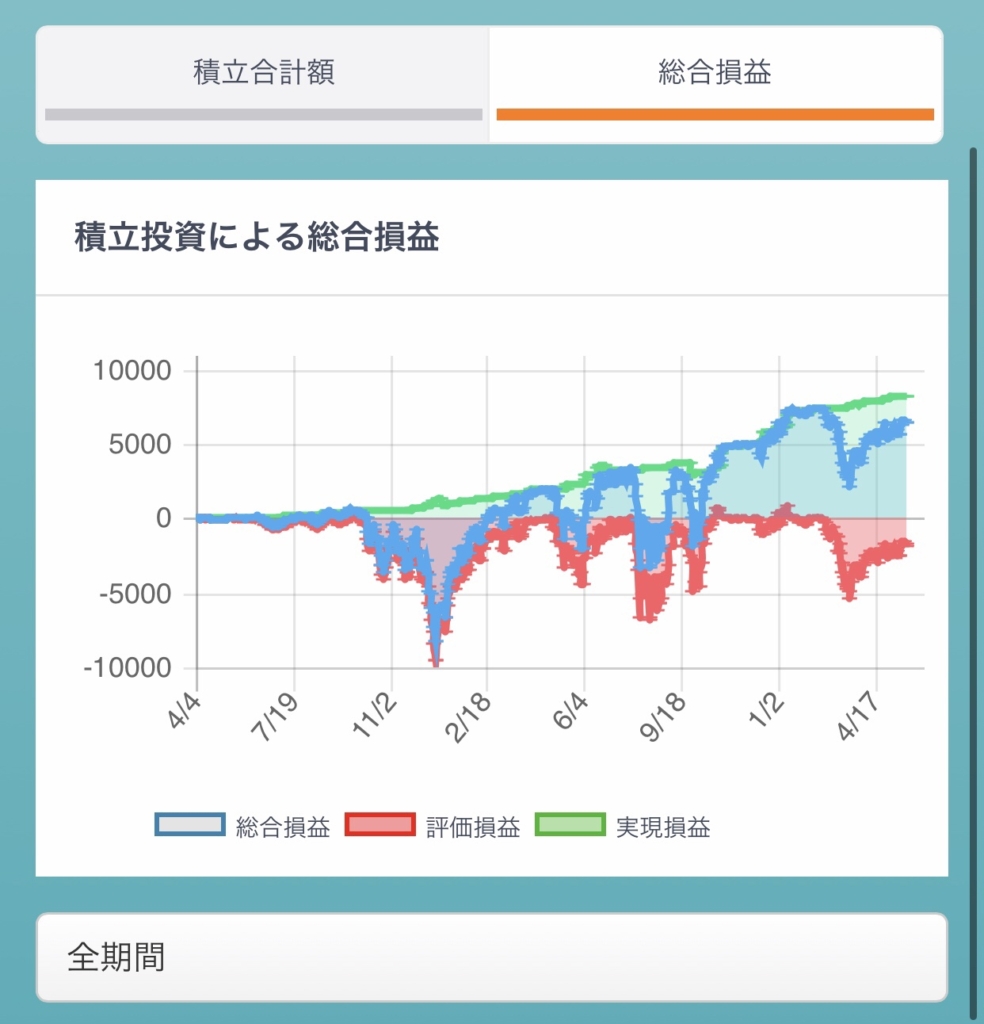Open the 全期間 period dropdown

tap(491, 957)
